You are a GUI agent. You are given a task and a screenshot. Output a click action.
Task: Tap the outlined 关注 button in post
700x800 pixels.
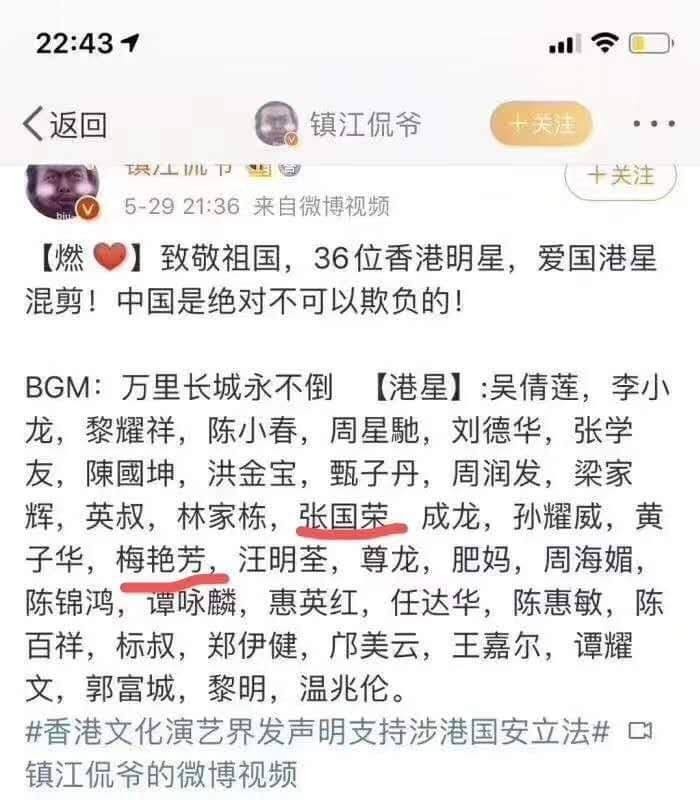[x=621, y=176]
